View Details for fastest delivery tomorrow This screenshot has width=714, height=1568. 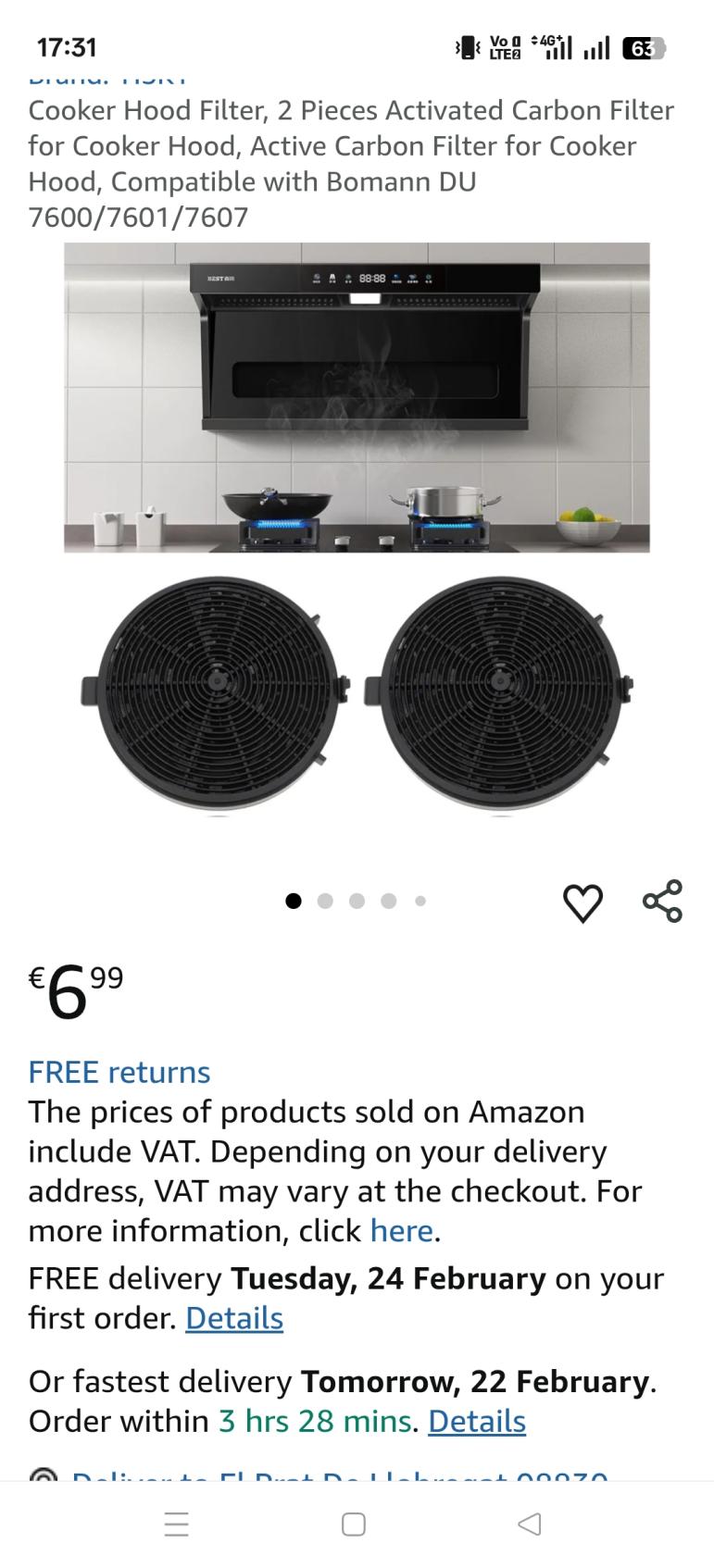click(477, 1421)
